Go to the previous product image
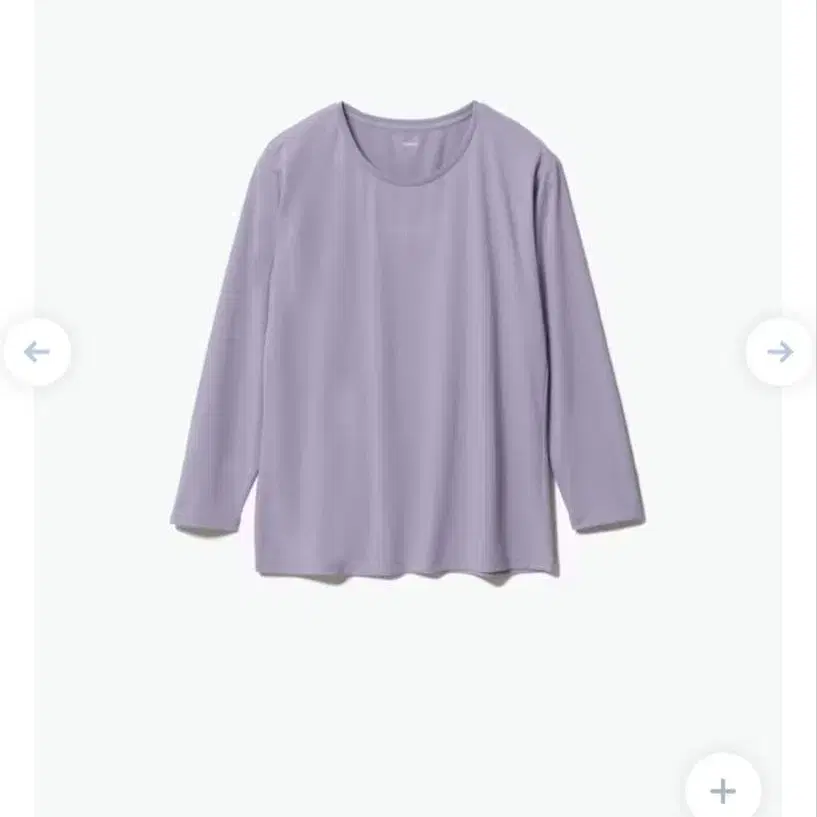817x817 pixels. coord(37,351)
